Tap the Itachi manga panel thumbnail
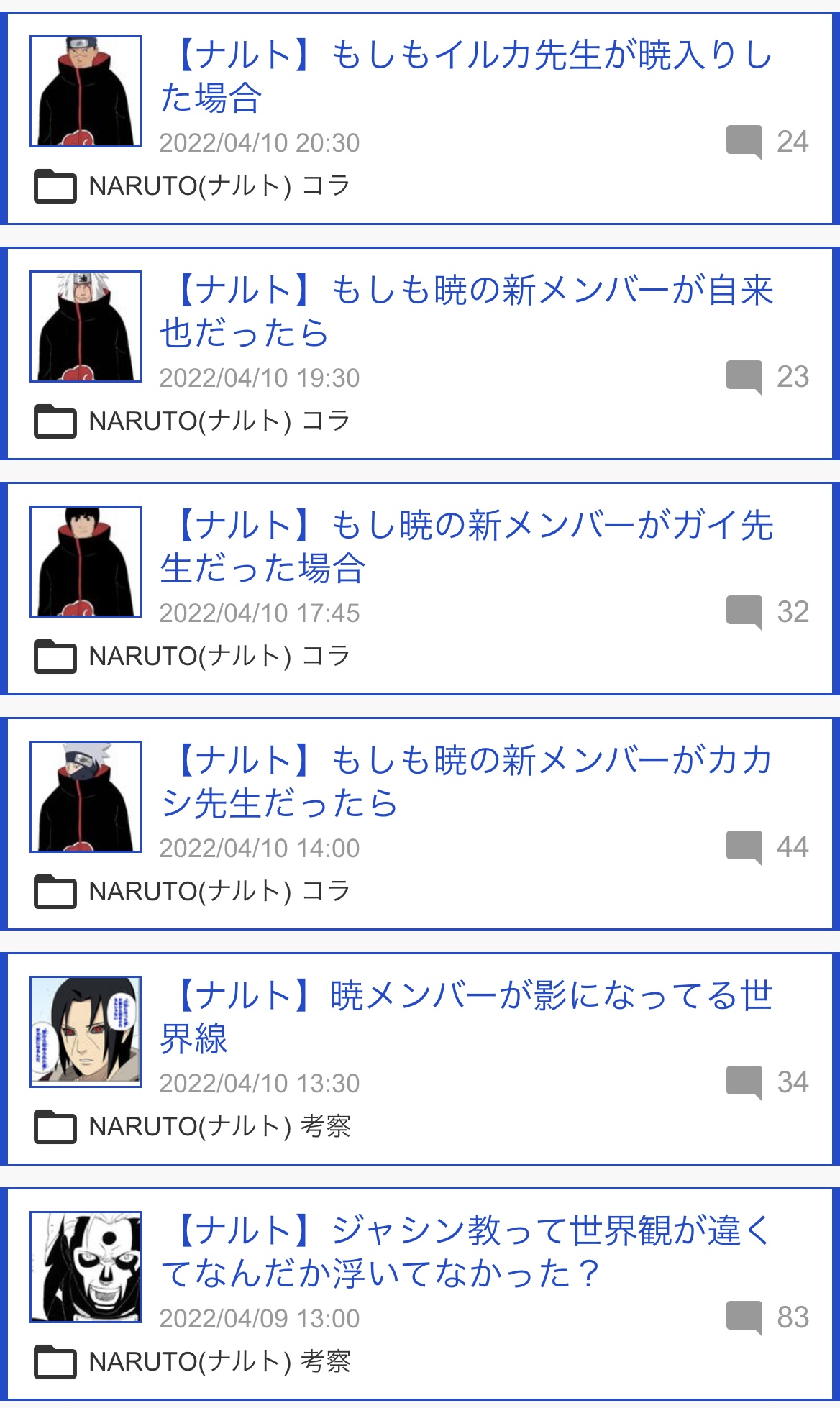This screenshot has width=840, height=1408. (86, 1032)
